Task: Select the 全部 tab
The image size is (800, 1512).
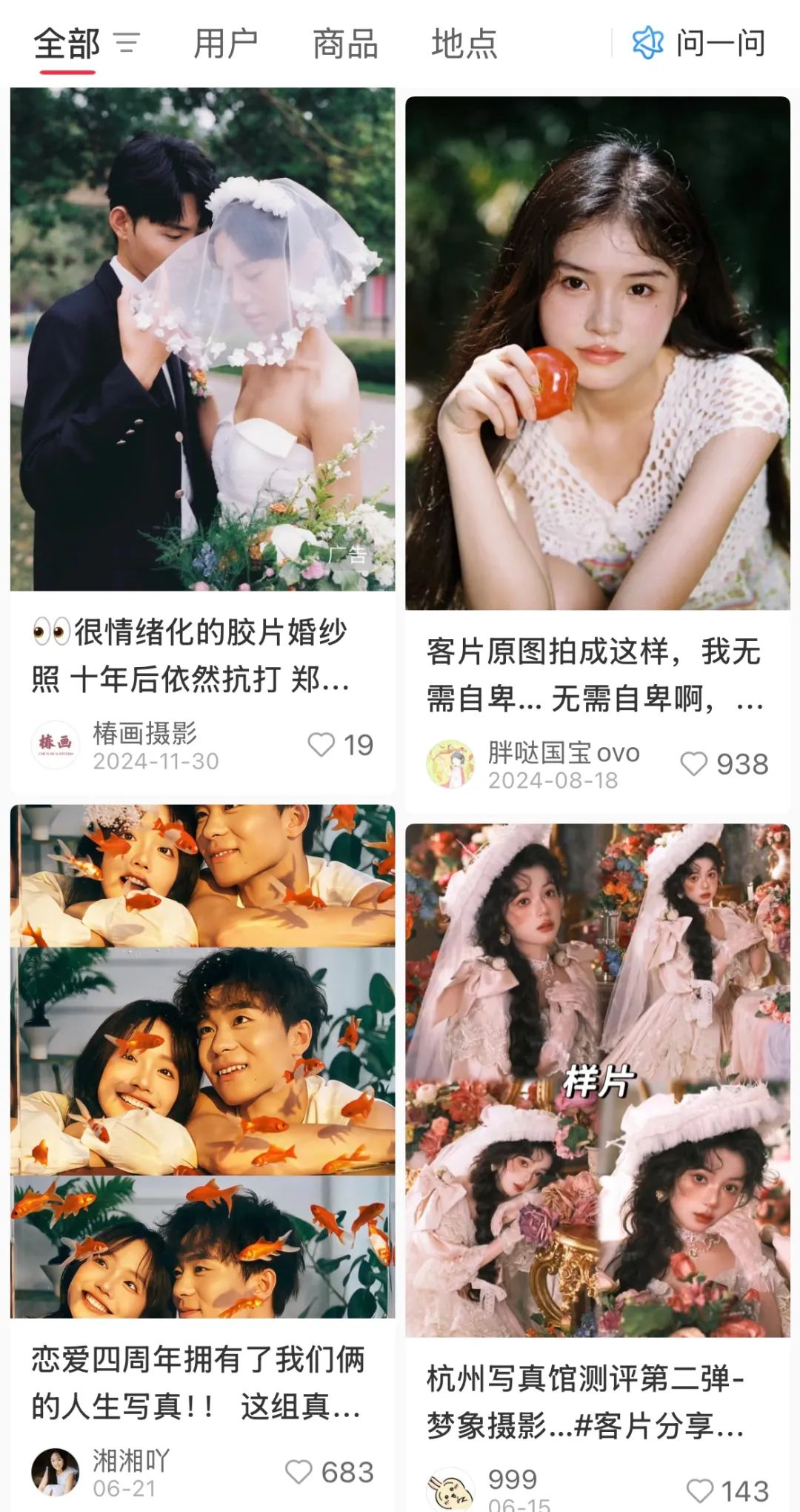Action: (67, 43)
